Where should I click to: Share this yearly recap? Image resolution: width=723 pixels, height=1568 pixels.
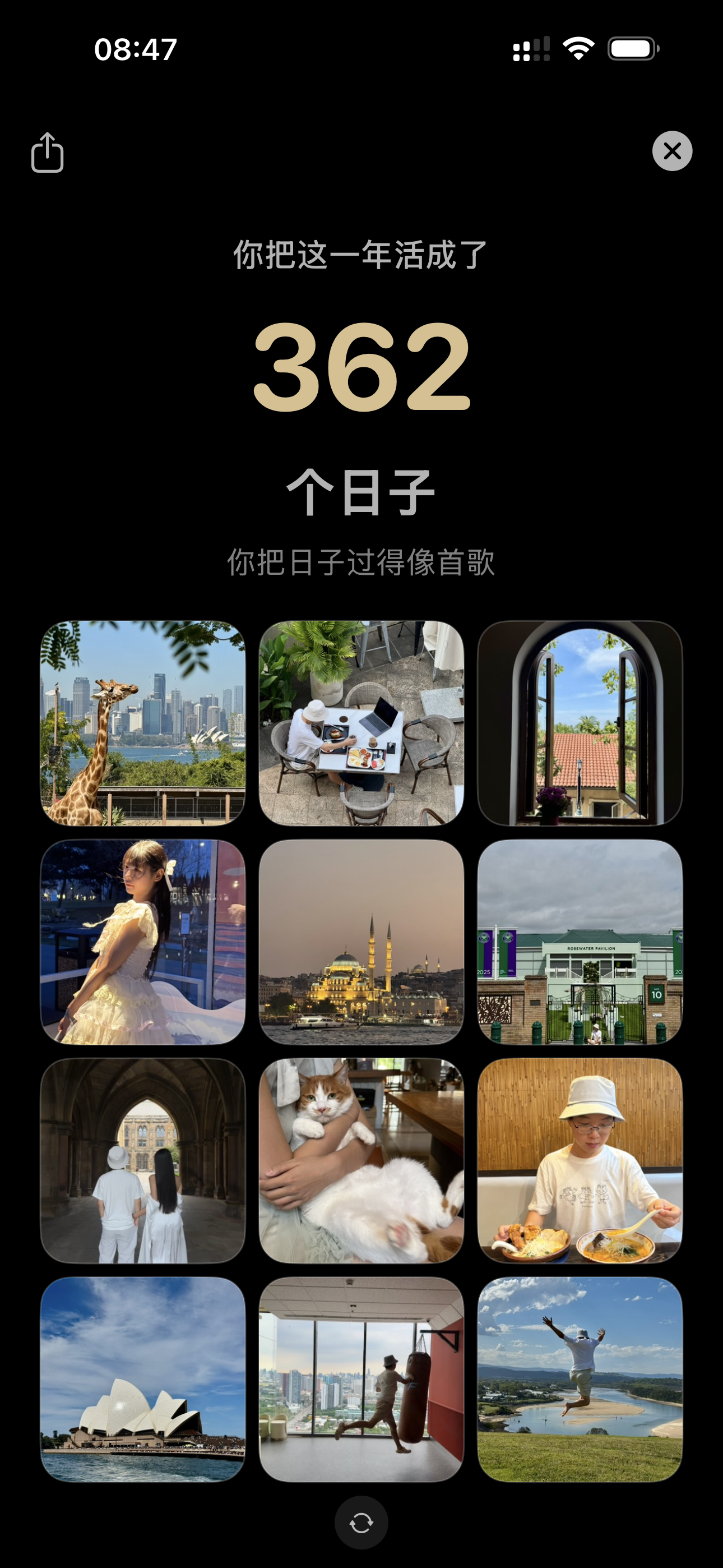coord(48,152)
